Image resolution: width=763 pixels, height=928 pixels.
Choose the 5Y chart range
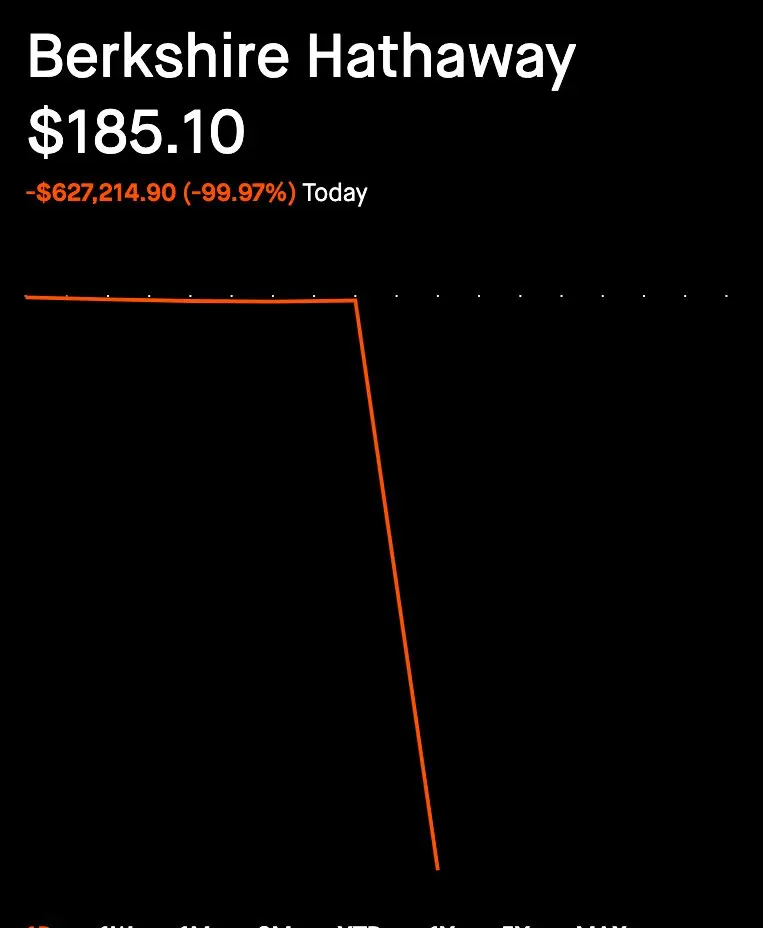click(x=514, y=925)
